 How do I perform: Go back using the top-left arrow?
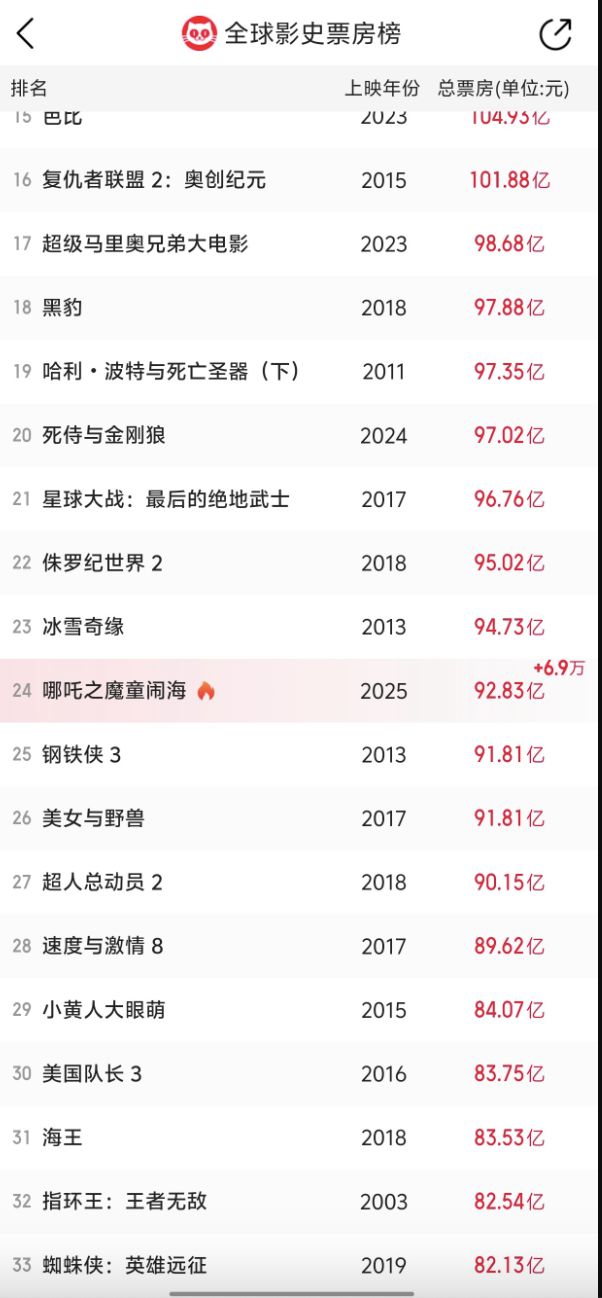[26, 34]
